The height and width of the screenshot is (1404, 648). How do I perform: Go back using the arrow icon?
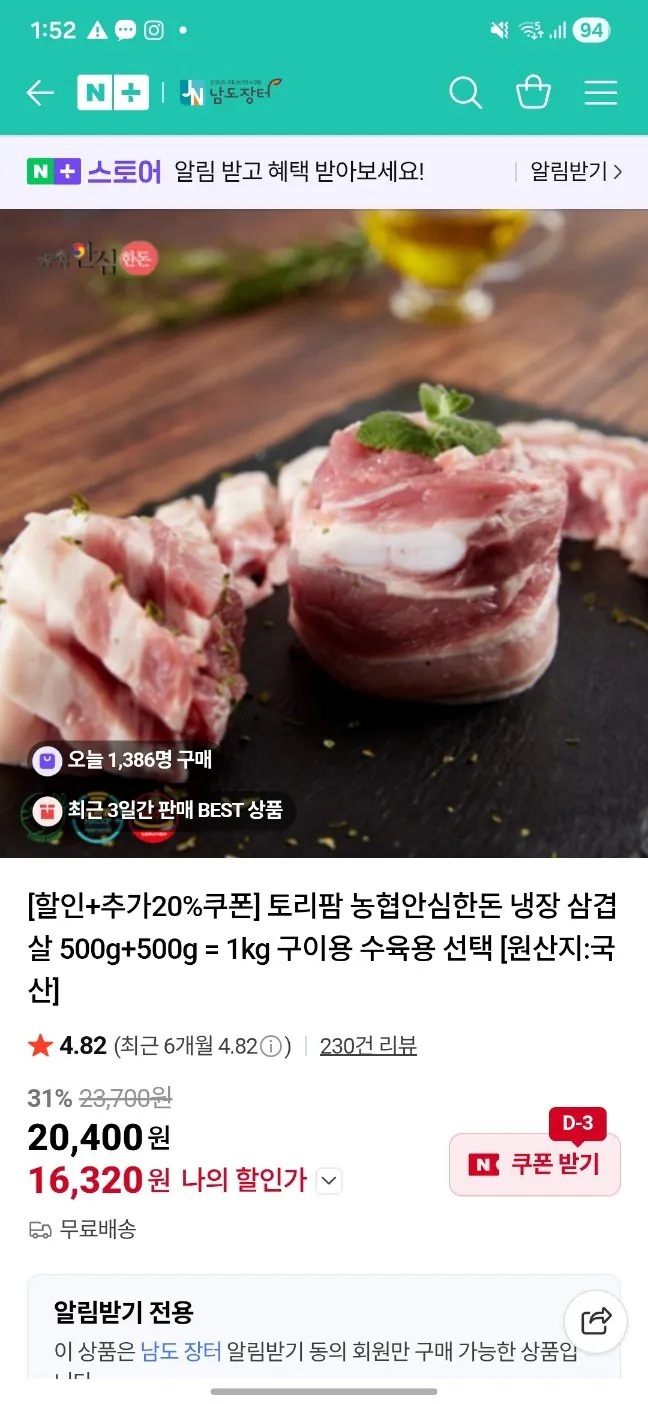tap(40, 93)
